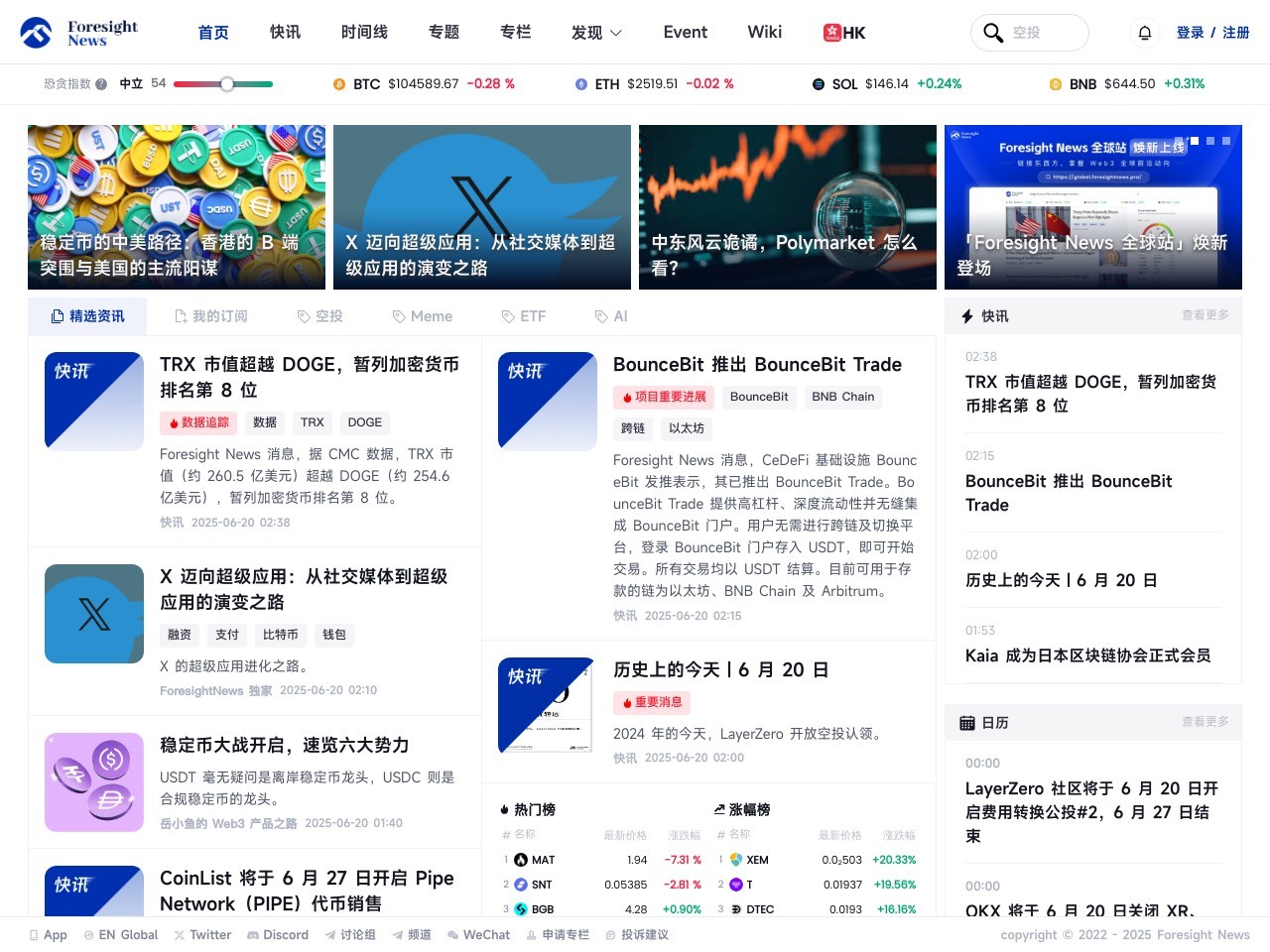Select the Meme filter tab

(x=423, y=316)
